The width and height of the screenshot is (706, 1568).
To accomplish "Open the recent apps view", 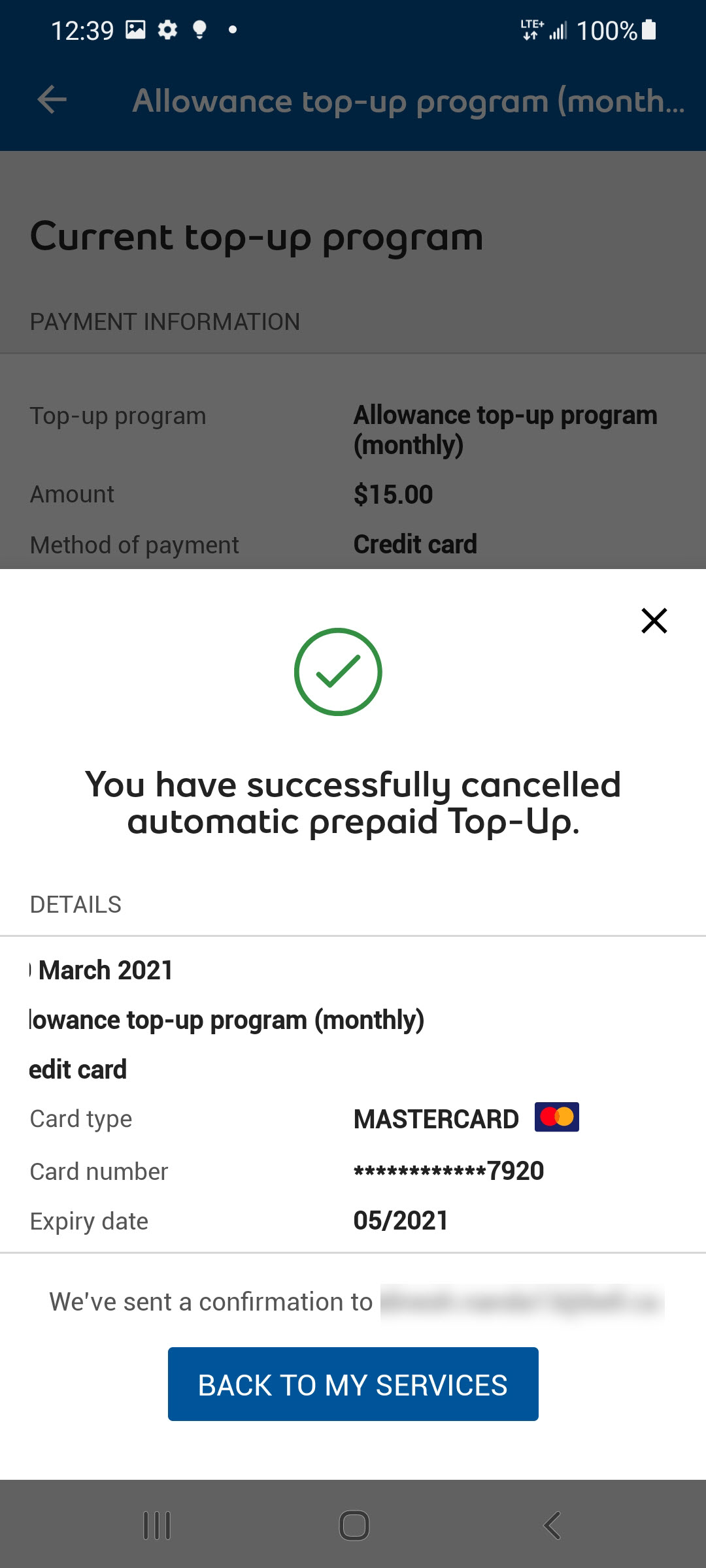I will (157, 1526).
